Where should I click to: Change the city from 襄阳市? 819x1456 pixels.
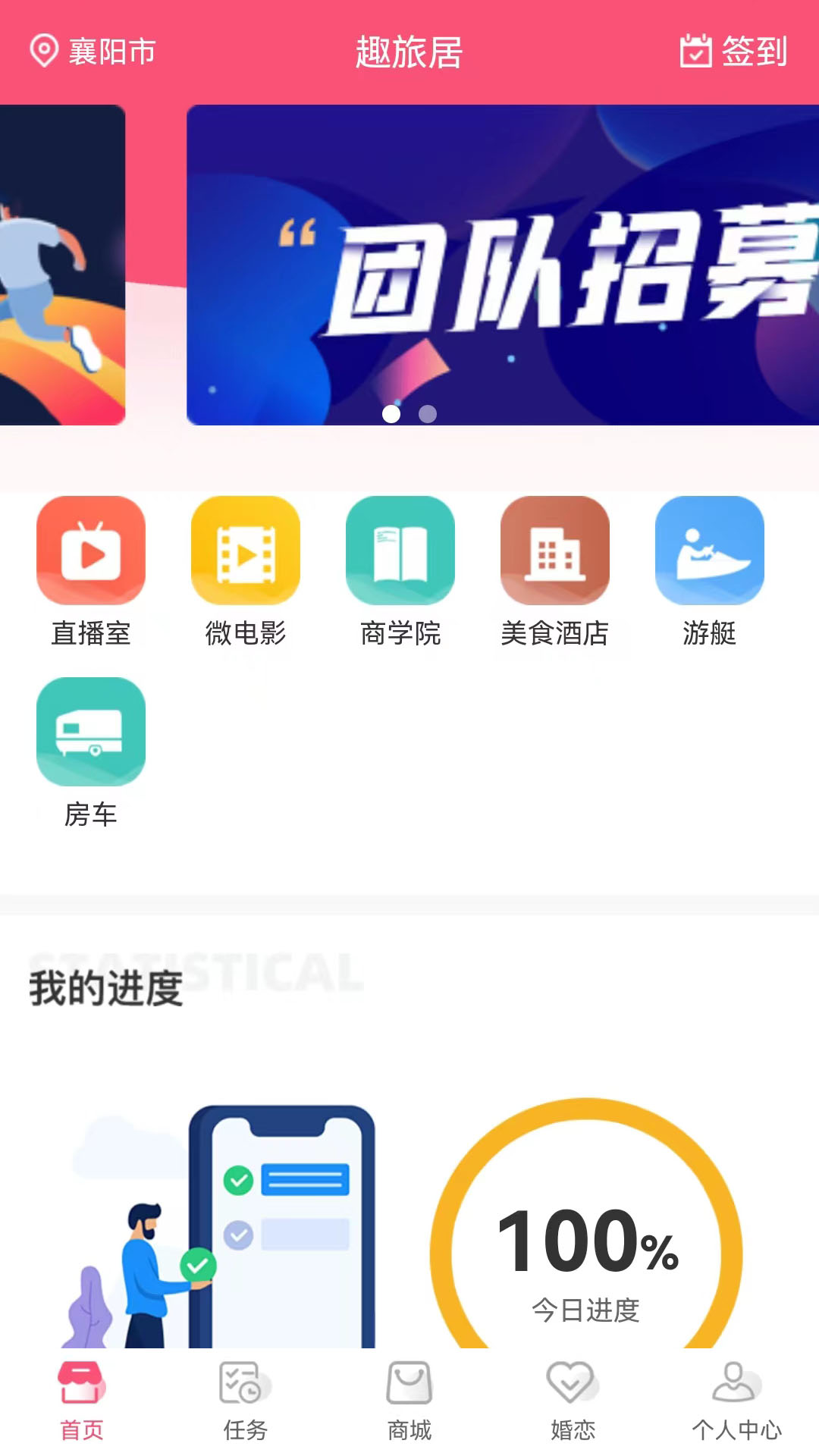point(93,52)
